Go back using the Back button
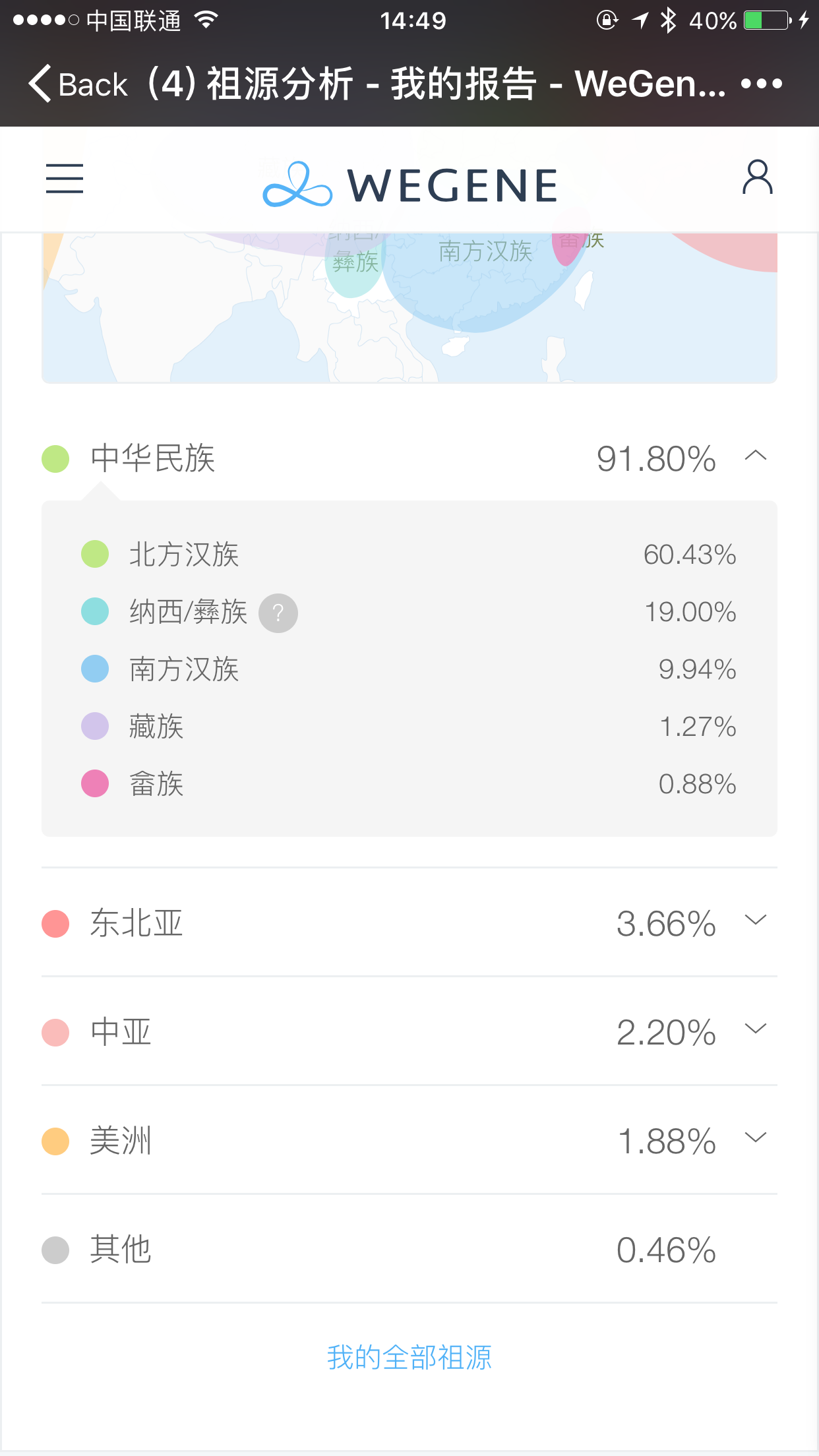 tap(78, 84)
